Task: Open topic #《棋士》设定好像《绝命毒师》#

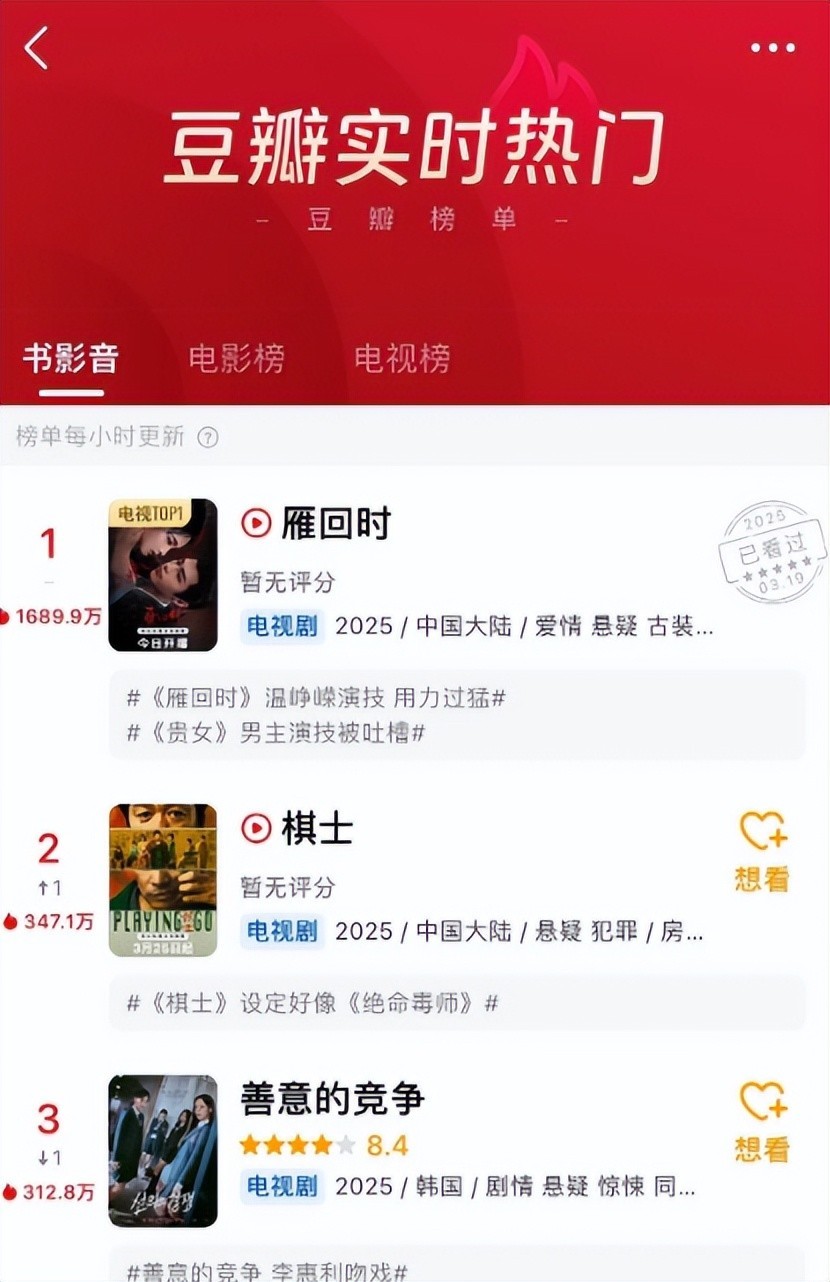Action: [x=312, y=1003]
